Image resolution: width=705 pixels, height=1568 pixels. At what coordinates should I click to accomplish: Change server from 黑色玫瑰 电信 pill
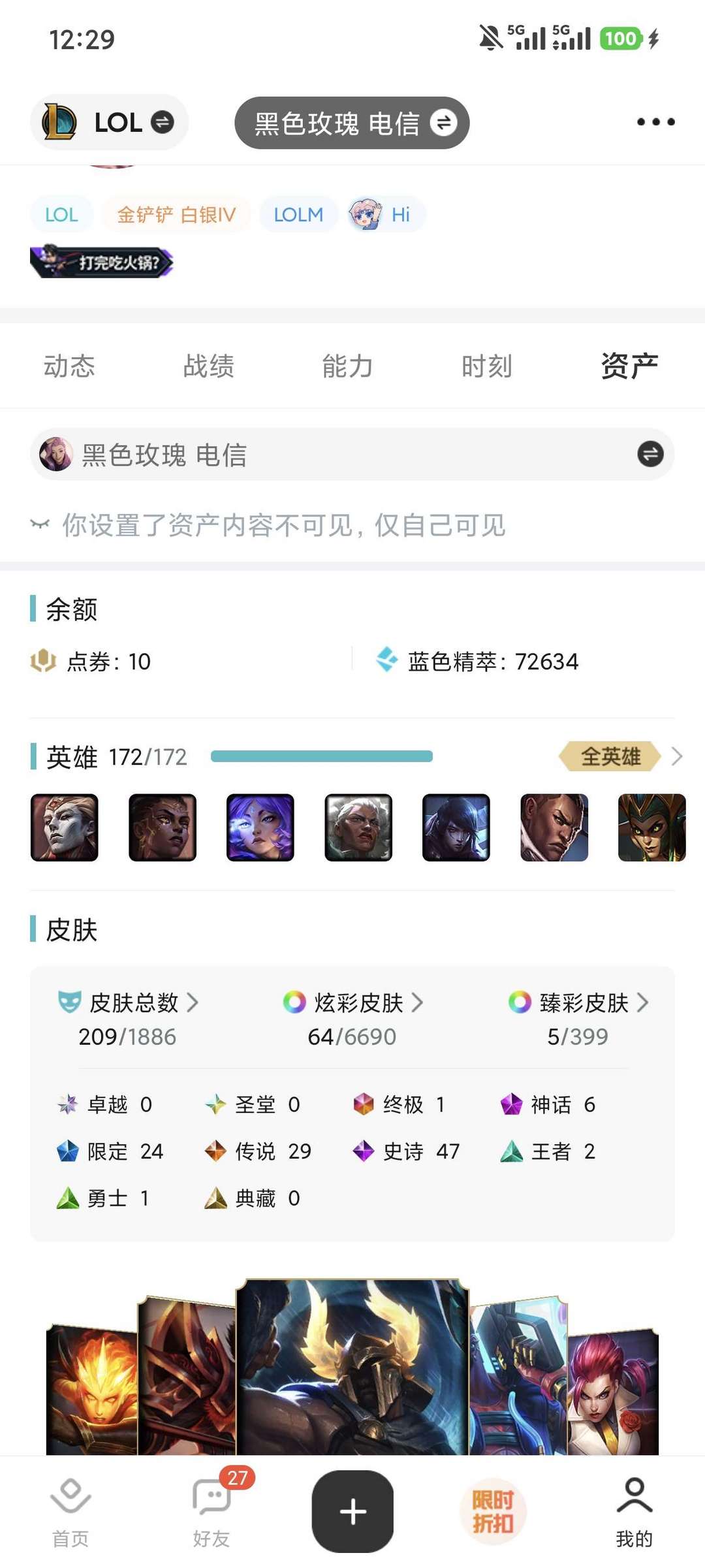click(352, 123)
